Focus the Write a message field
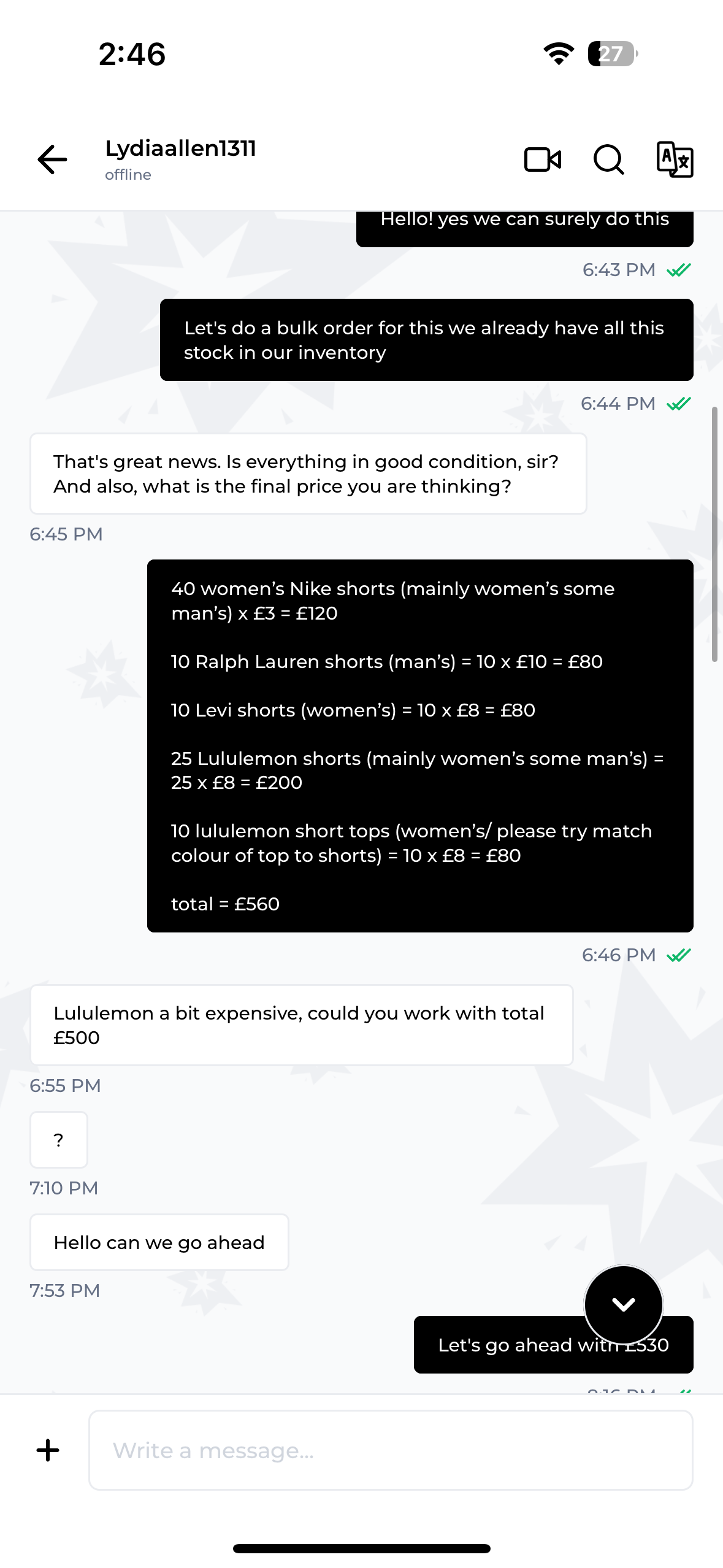723x1568 pixels. pos(391,1450)
